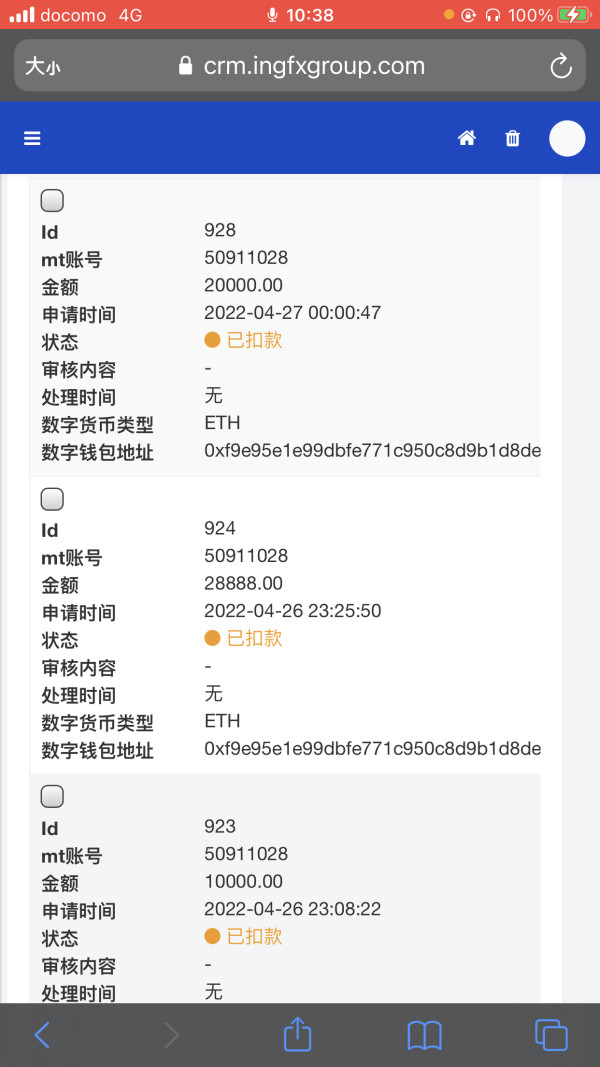Show open Safari tabs
Viewport: 600px width, 1067px height.
tap(551, 1035)
